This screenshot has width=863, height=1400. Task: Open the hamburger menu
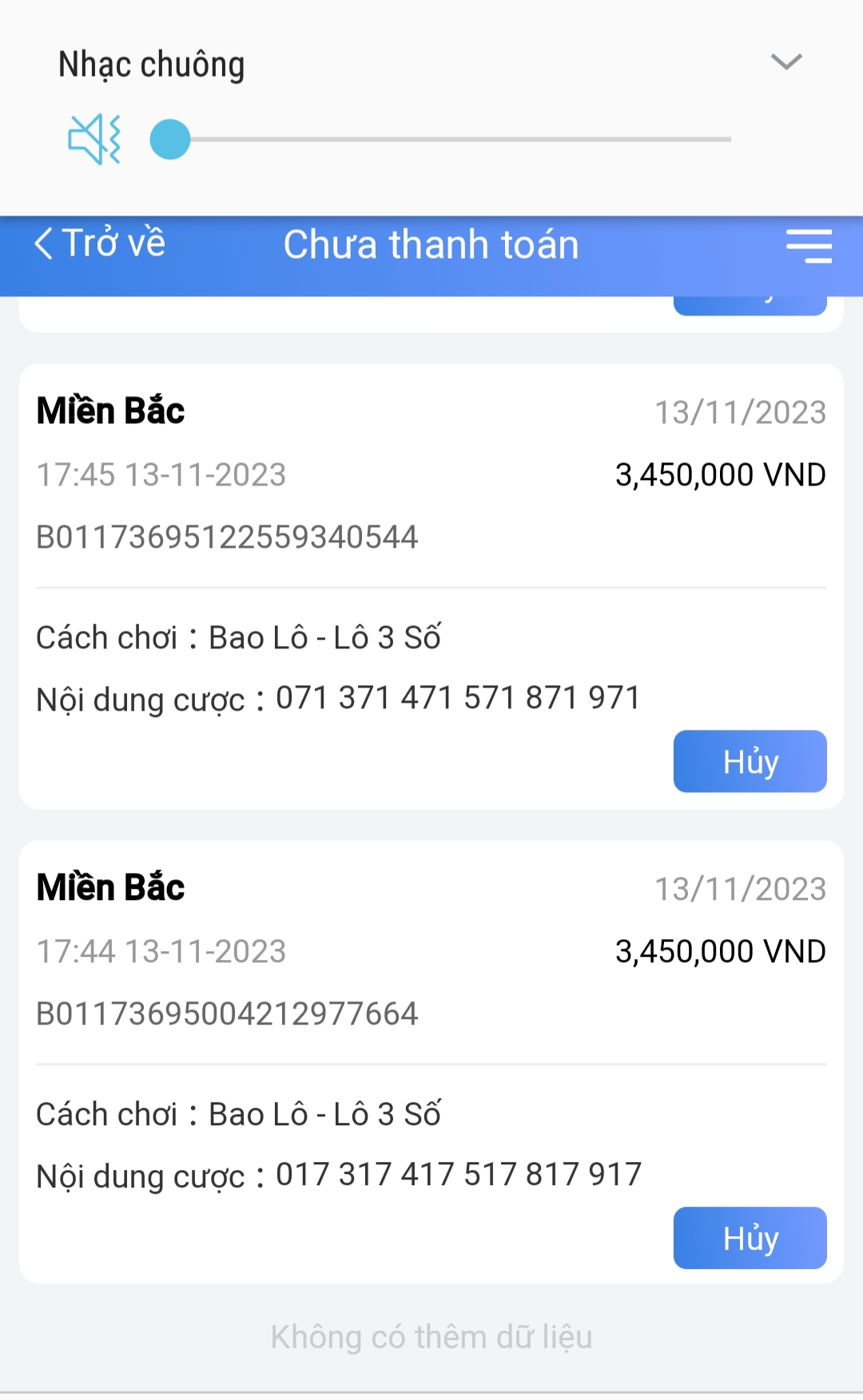808,245
